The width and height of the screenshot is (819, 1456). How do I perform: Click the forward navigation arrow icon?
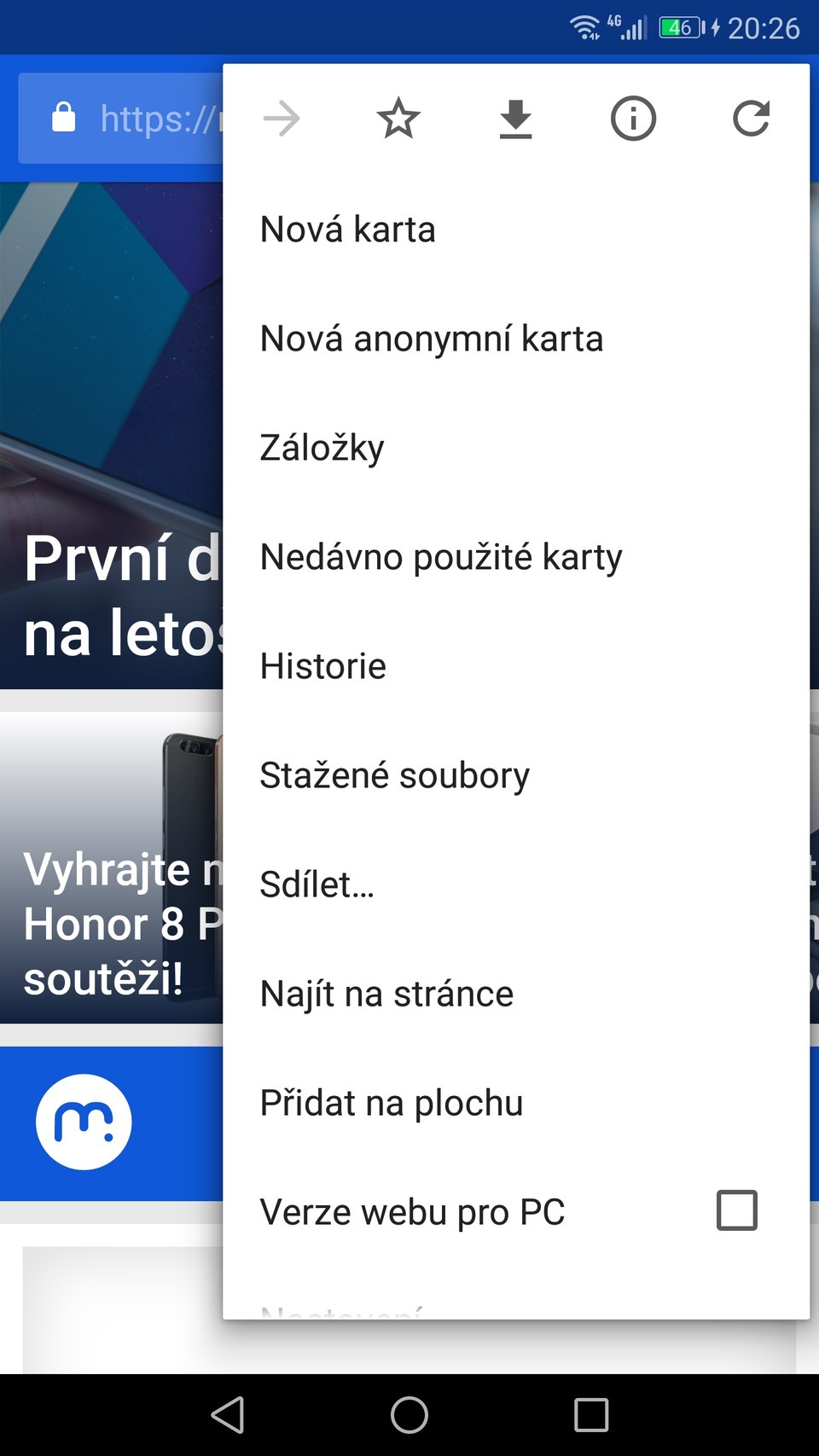click(x=282, y=119)
